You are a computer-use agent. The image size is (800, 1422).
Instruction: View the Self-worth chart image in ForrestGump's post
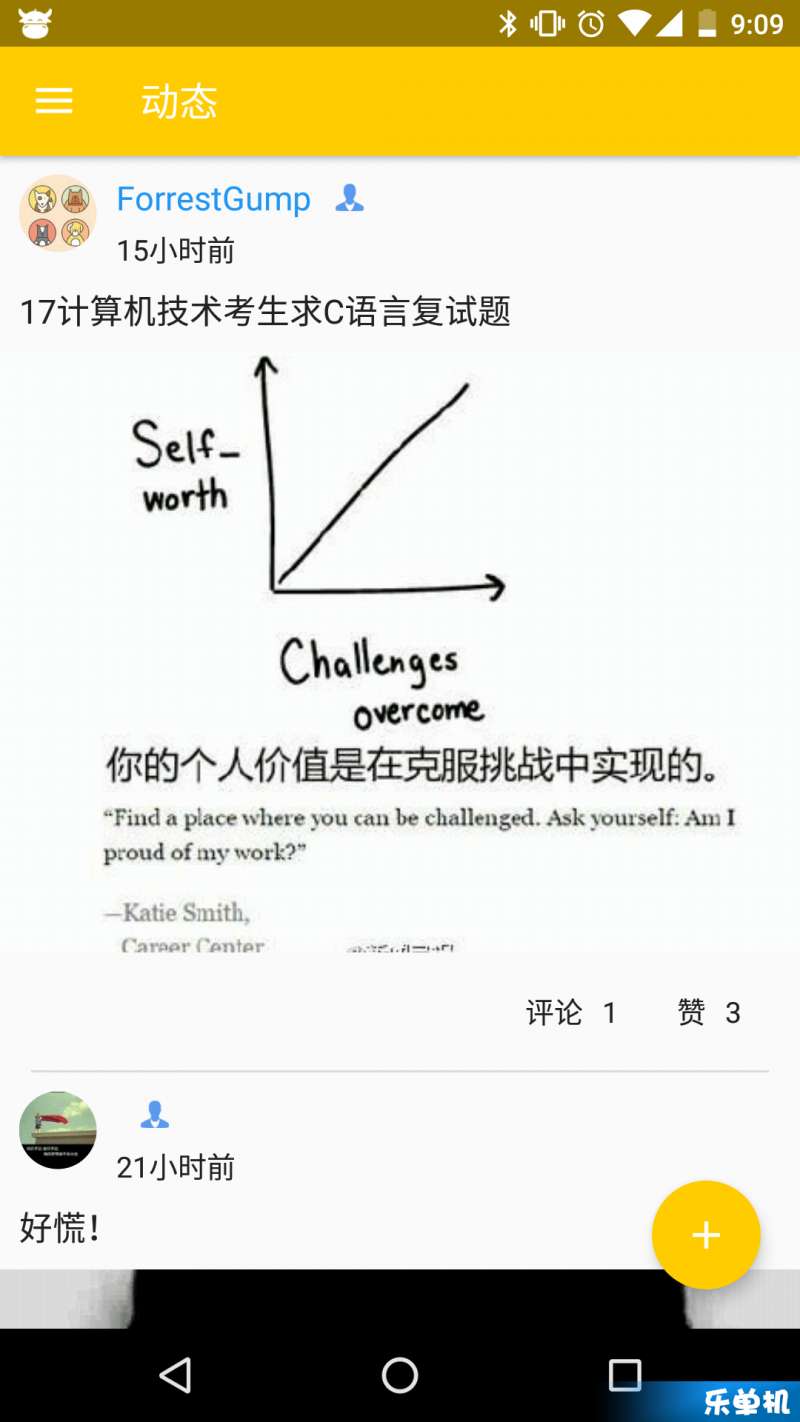coord(400,650)
